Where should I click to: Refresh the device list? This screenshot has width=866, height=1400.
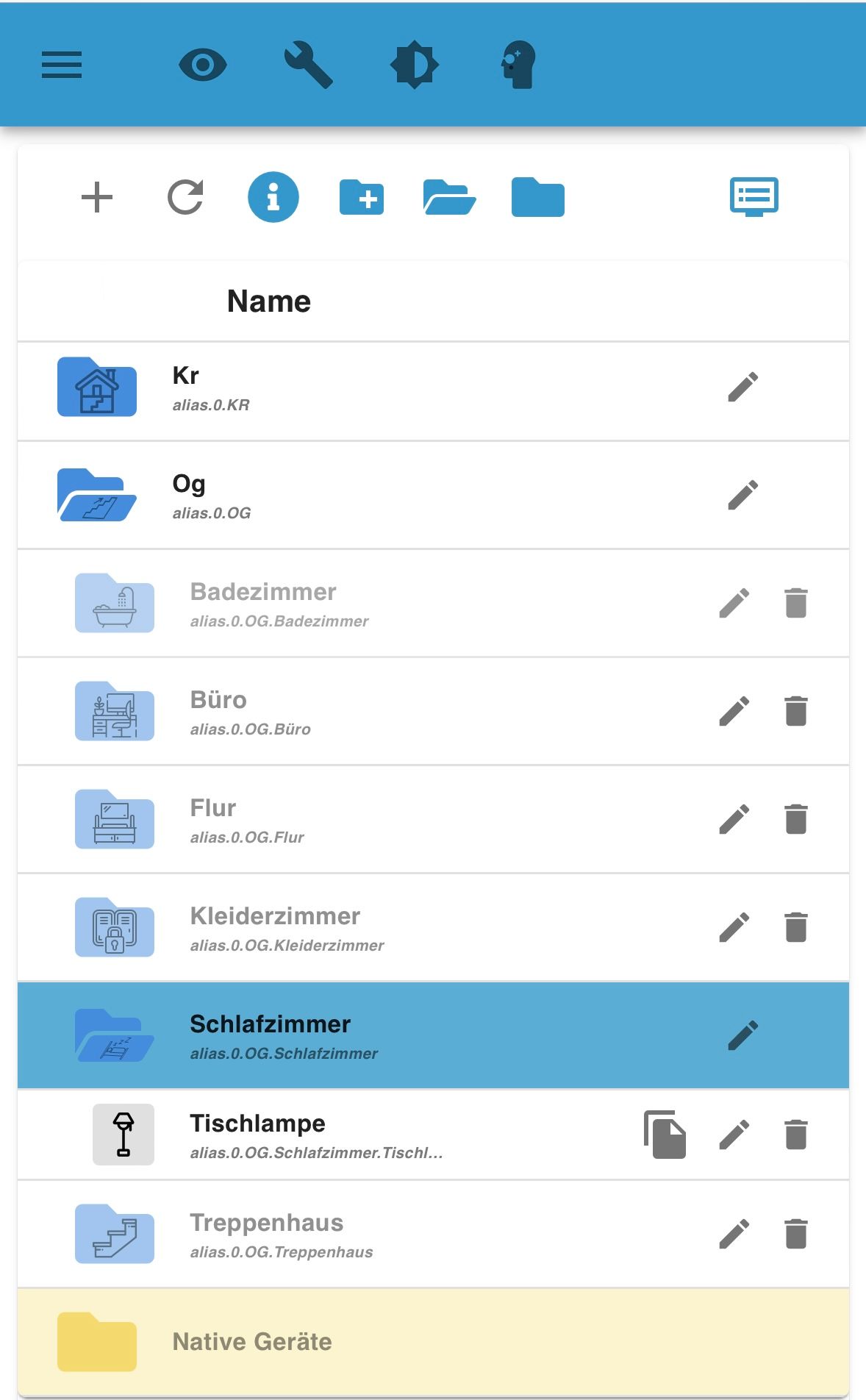point(185,197)
